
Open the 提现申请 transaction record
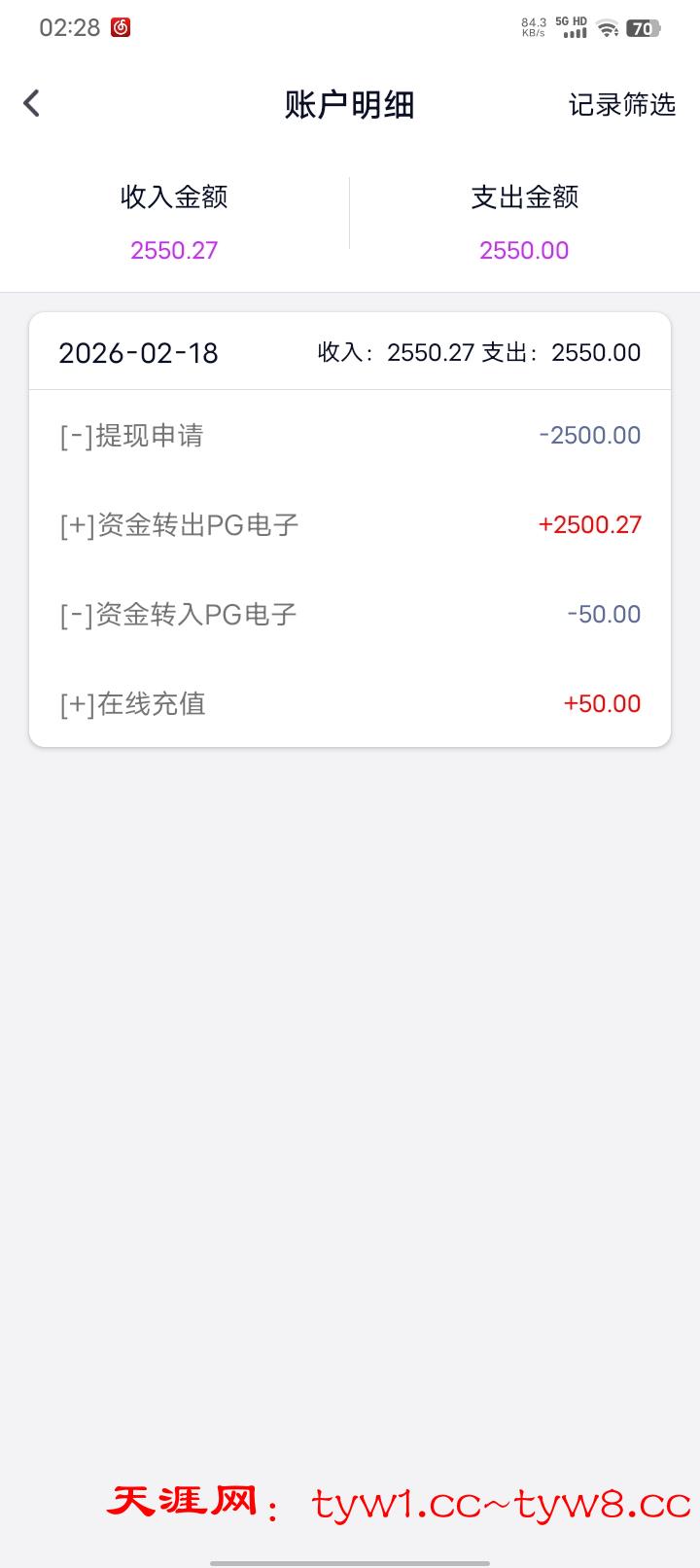pyautogui.click(x=350, y=436)
